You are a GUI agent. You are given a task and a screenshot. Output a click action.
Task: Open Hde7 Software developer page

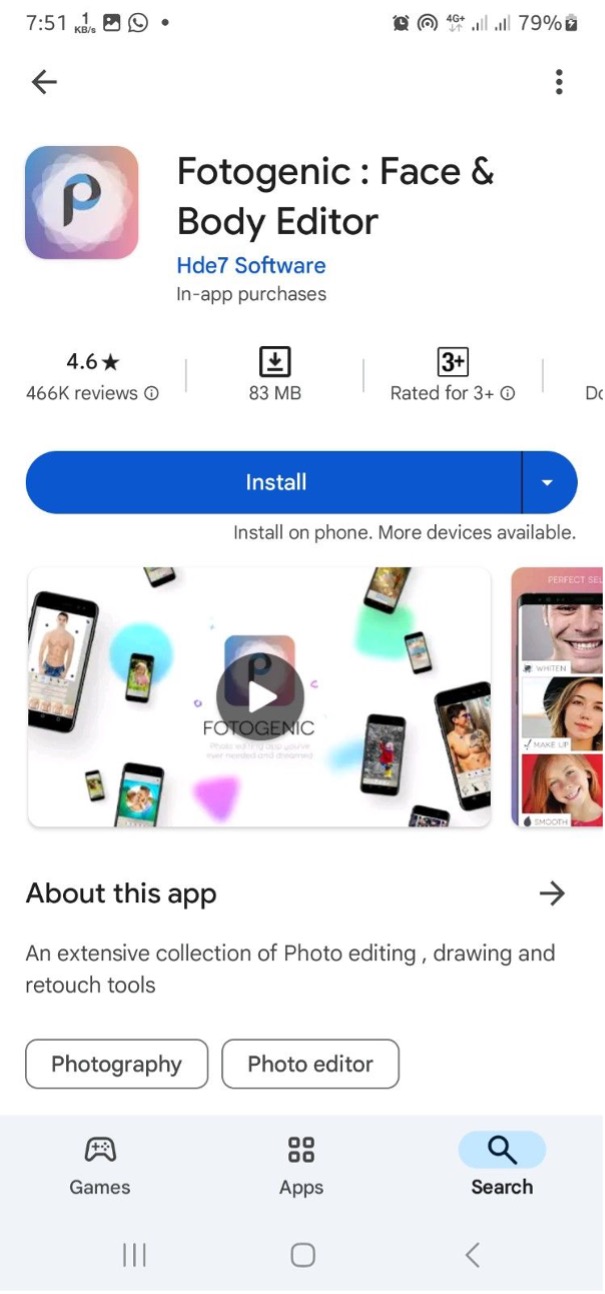click(x=251, y=265)
